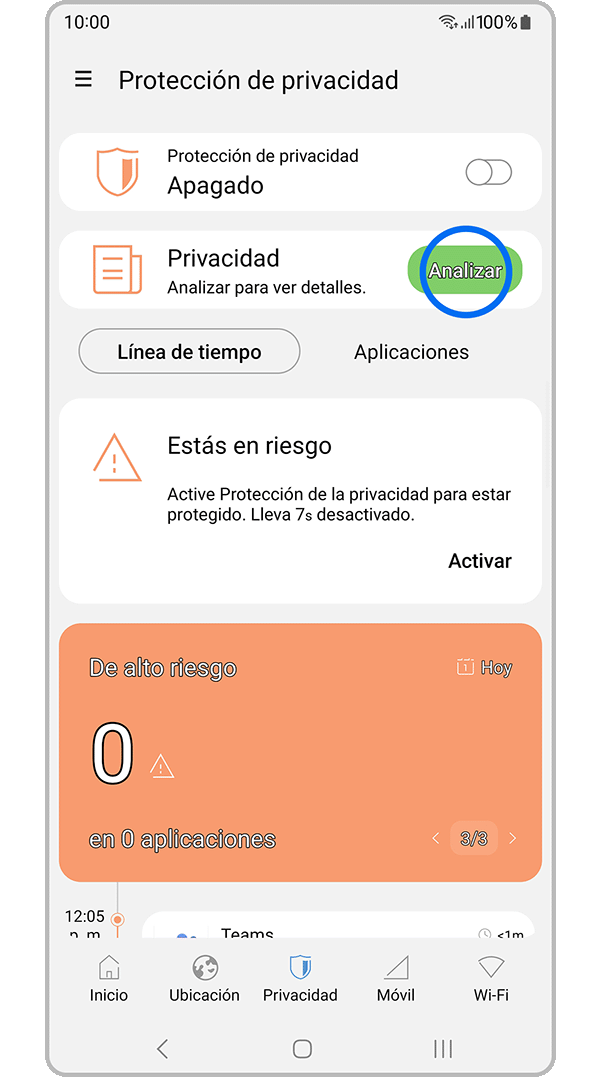Enable the Protección de privacidad switch
The width and height of the screenshot is (600, 1077).
point(489,172)
